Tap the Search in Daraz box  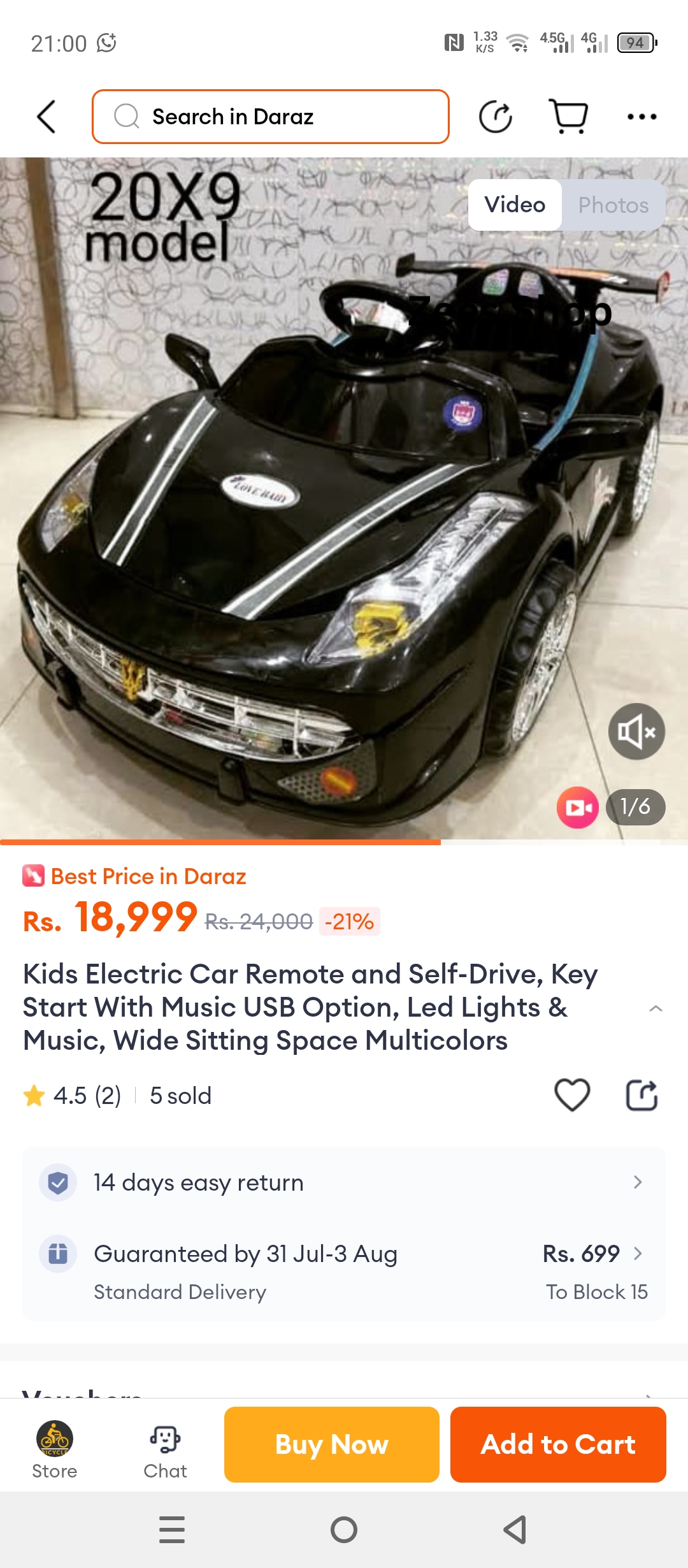[271, 117]
